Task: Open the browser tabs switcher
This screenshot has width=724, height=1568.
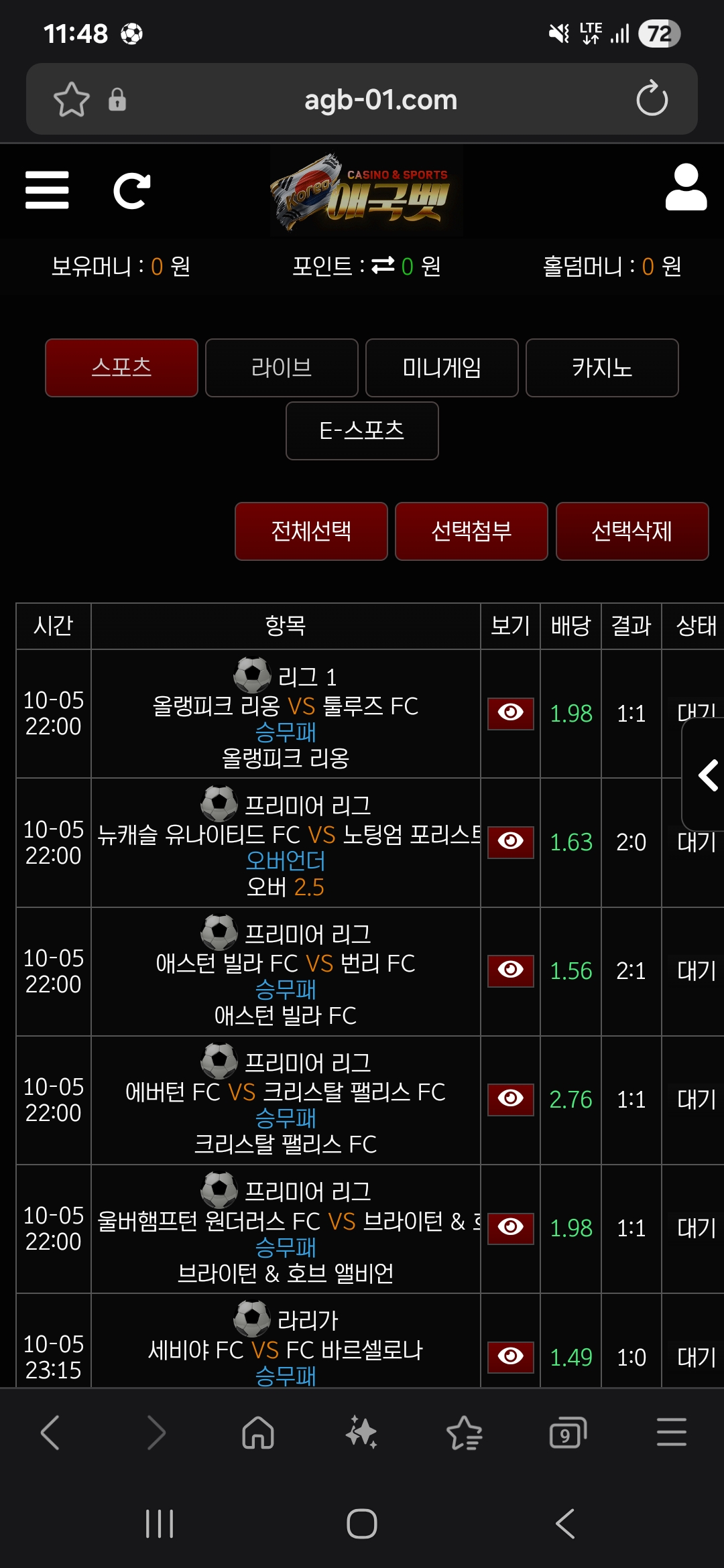Action: pos(567,1433)
